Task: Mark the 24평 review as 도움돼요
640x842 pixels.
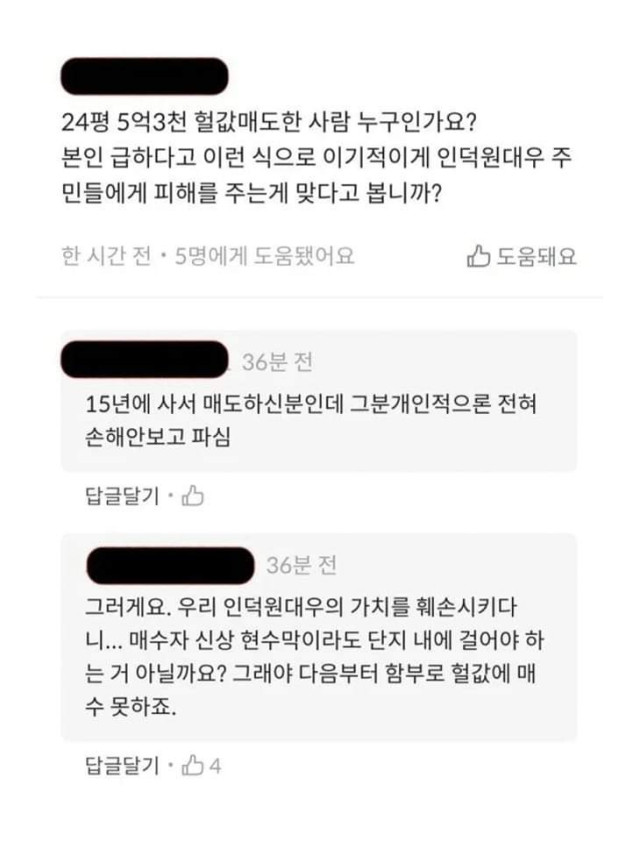Action: 522,256
